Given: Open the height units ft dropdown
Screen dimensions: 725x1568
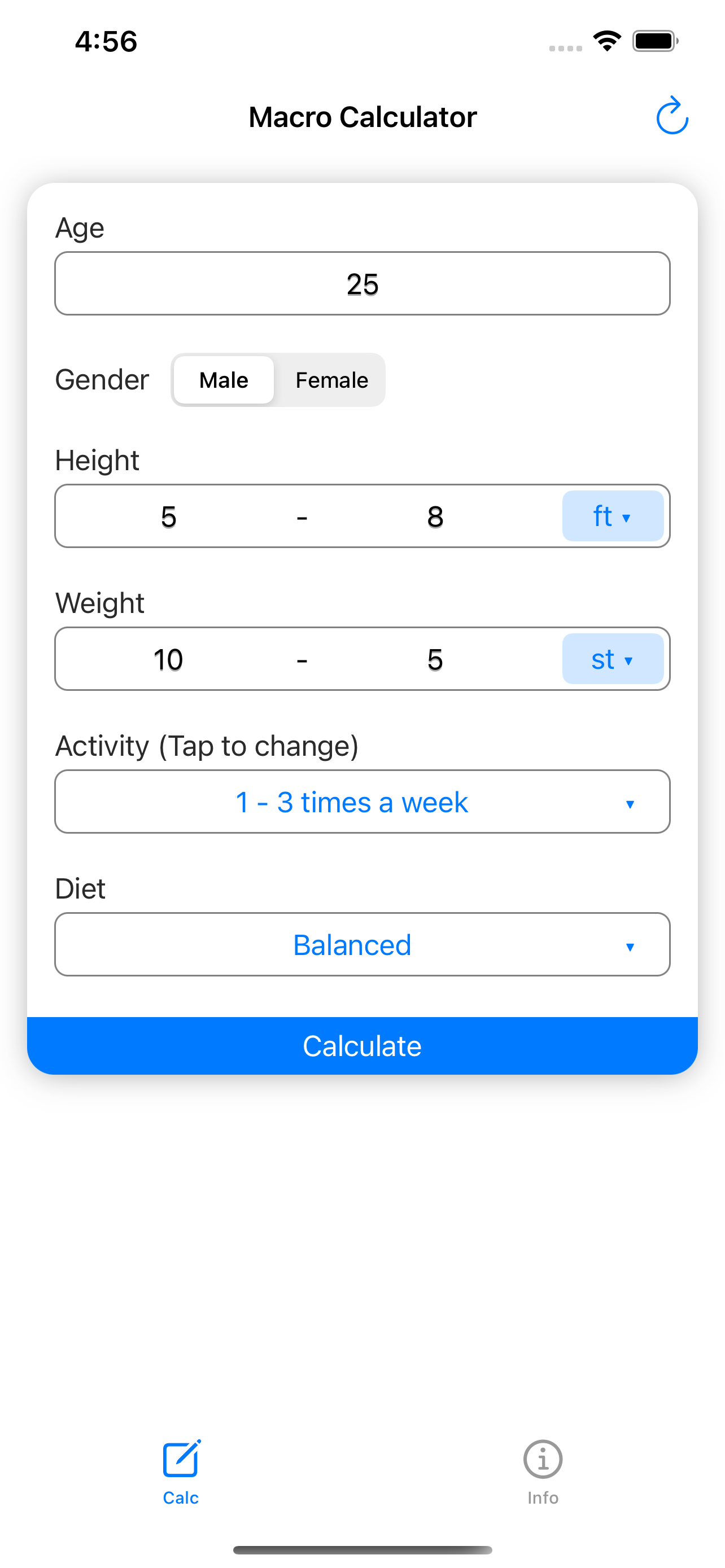Looking at the screenshot, I should click(613, 515).
